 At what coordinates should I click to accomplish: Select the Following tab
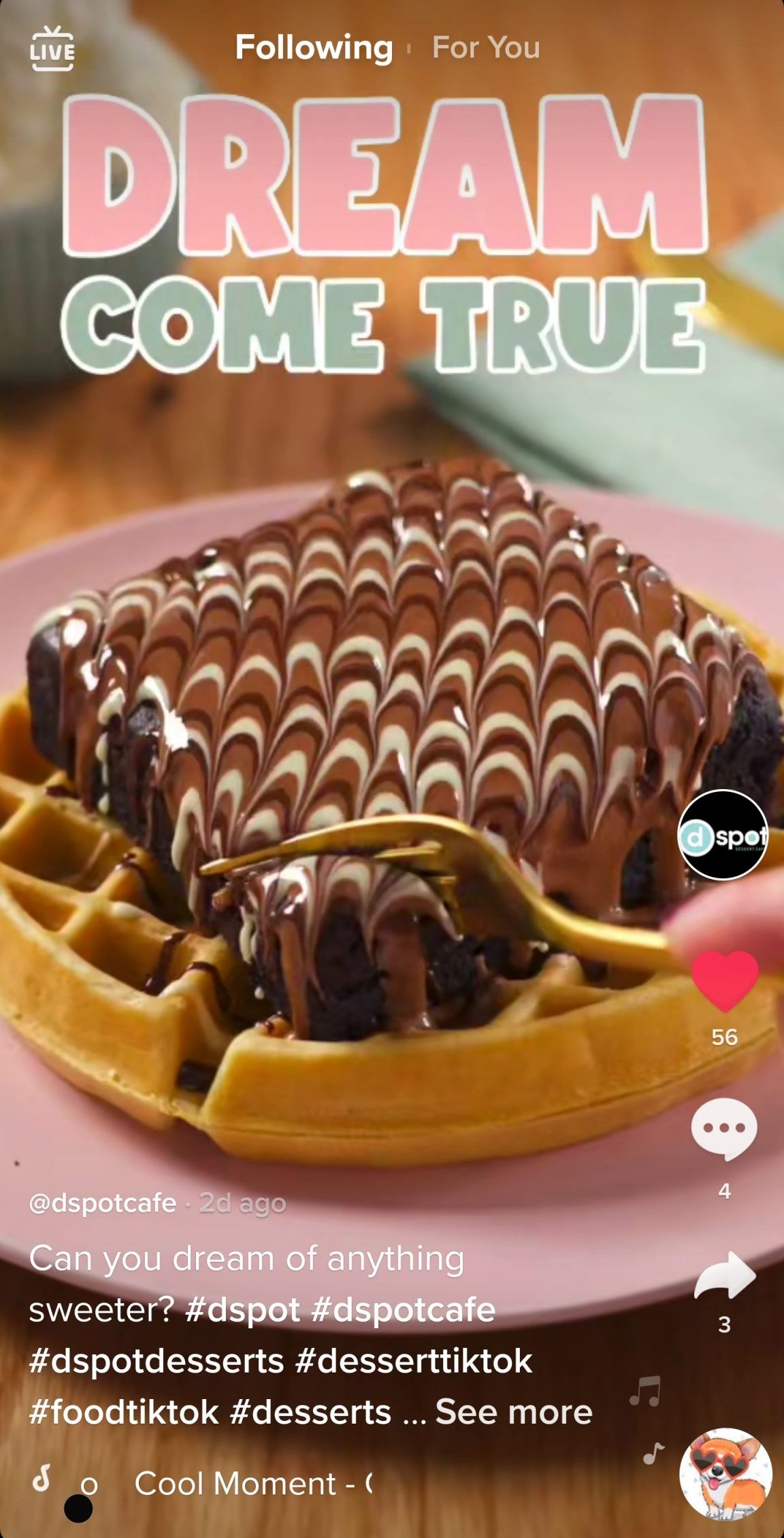point(314,48)
